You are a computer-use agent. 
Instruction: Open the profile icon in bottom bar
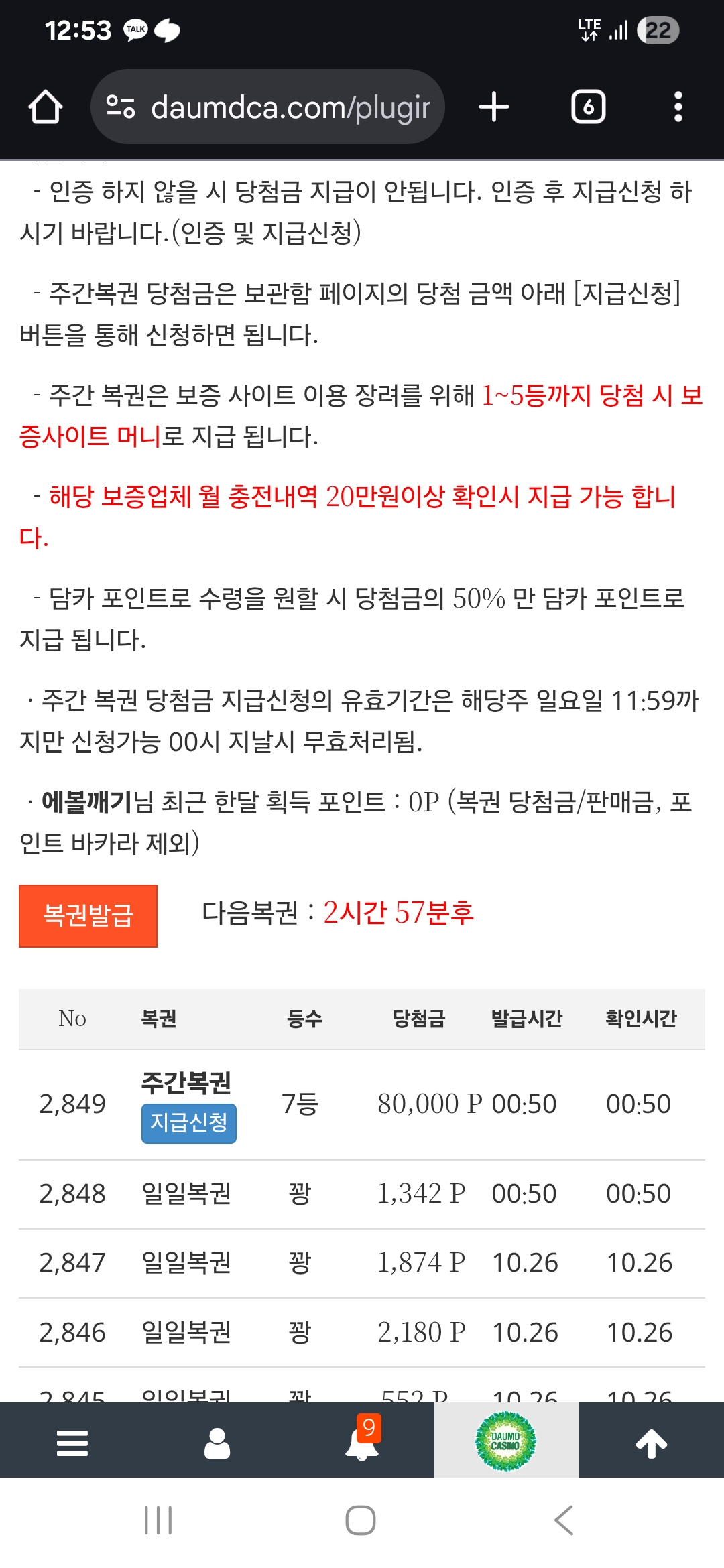tap(217, 1443)
